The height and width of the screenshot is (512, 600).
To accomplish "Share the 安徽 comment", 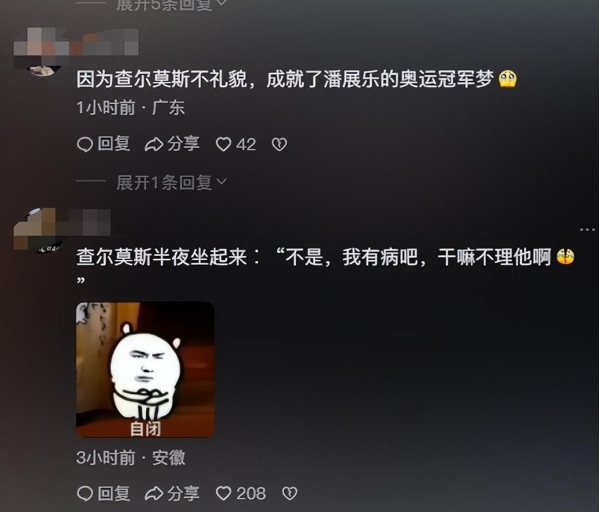I will point(172,493).
